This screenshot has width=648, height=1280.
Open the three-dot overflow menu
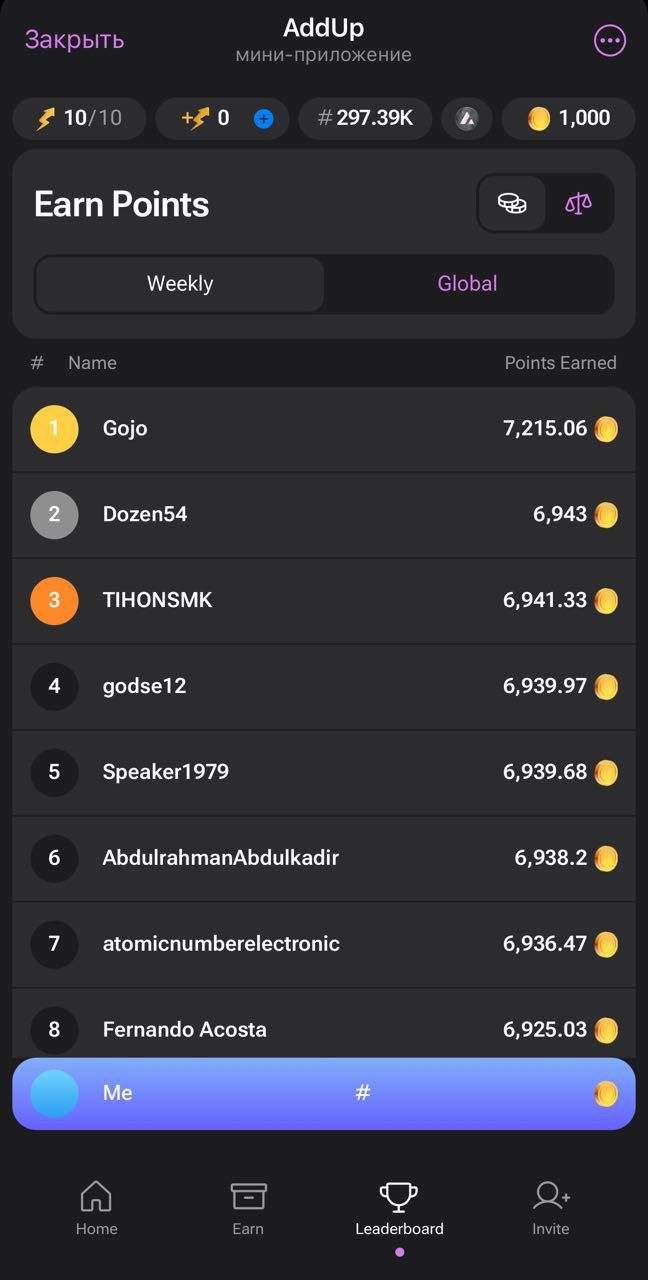[x=609, y=41]
